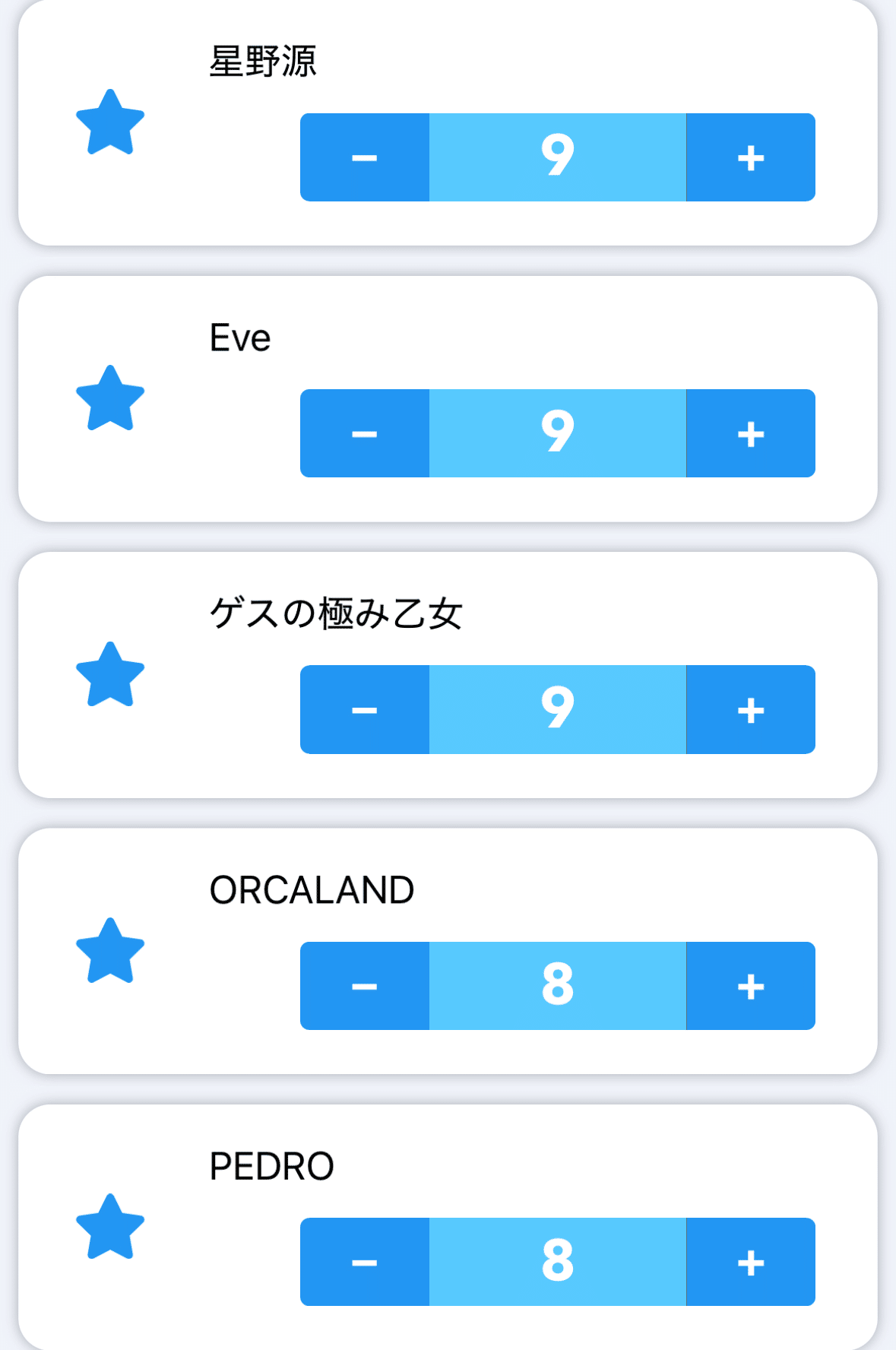Viewport: 896px width, 1350px height.
Task: Increase the count for ゲスの極み乙女
Action: pos(750,709)
